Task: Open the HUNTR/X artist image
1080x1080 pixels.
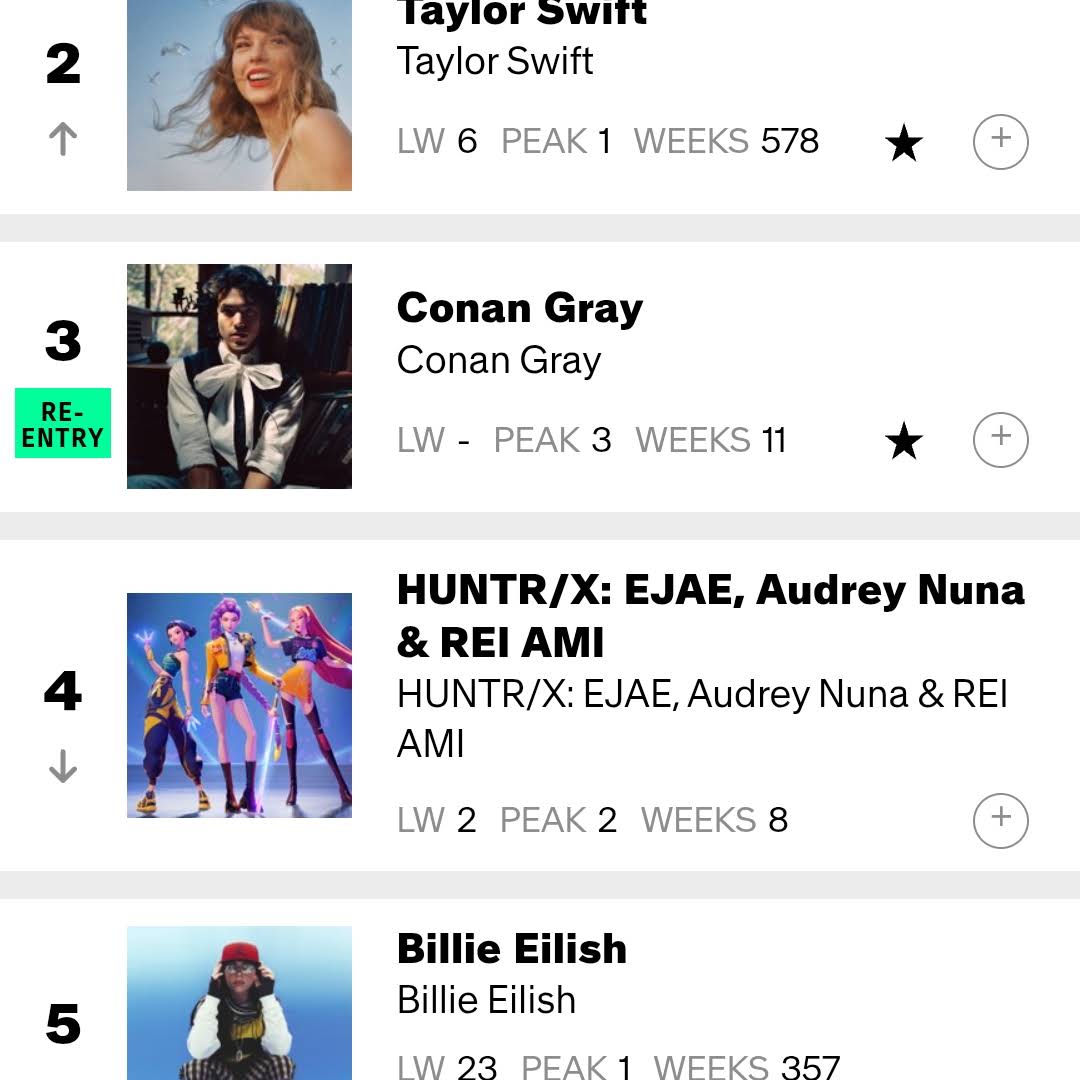Action: pyautogui.click(x=239, y=705)
